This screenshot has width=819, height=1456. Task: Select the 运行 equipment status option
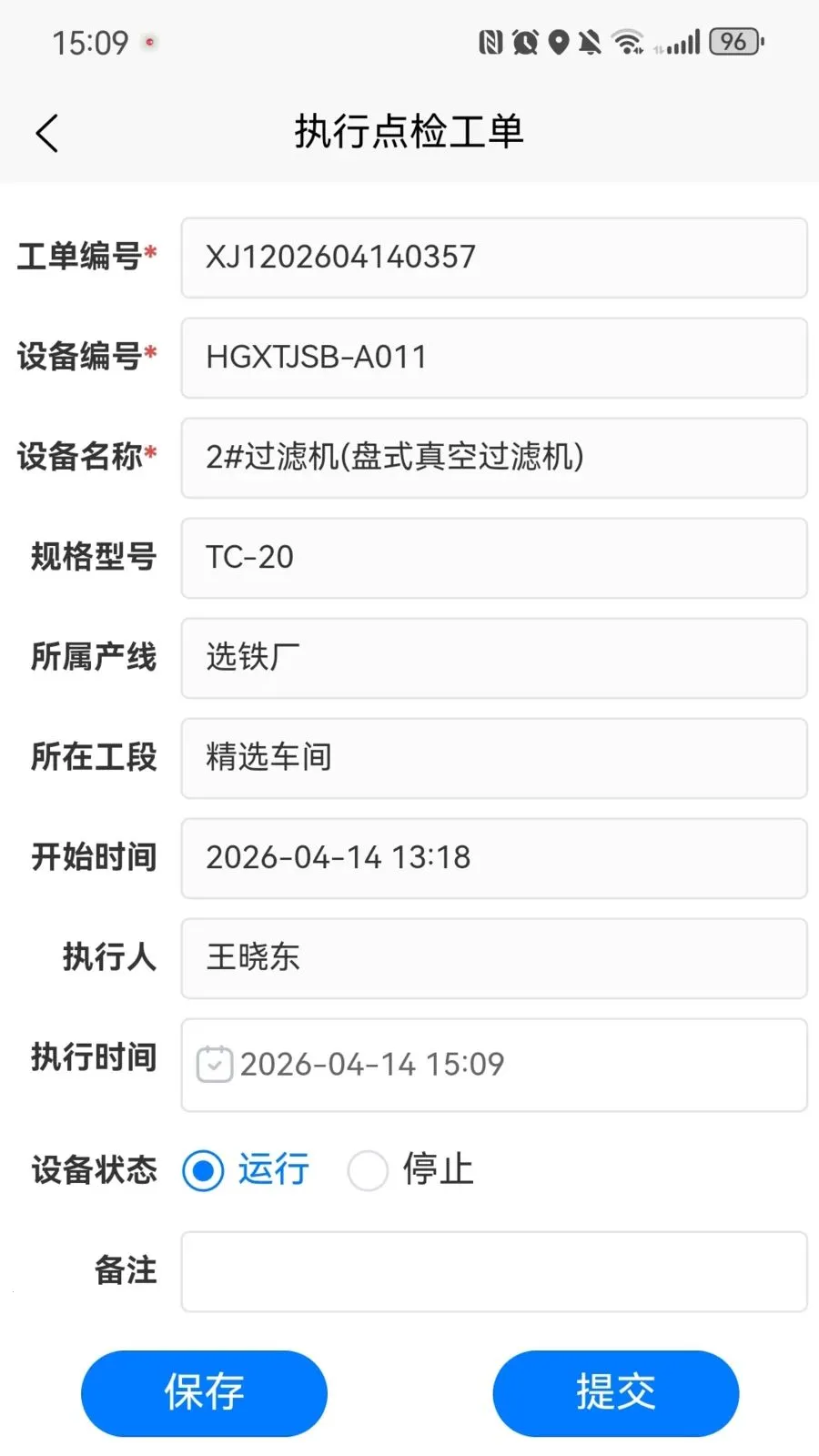[x=202, y=1171]
